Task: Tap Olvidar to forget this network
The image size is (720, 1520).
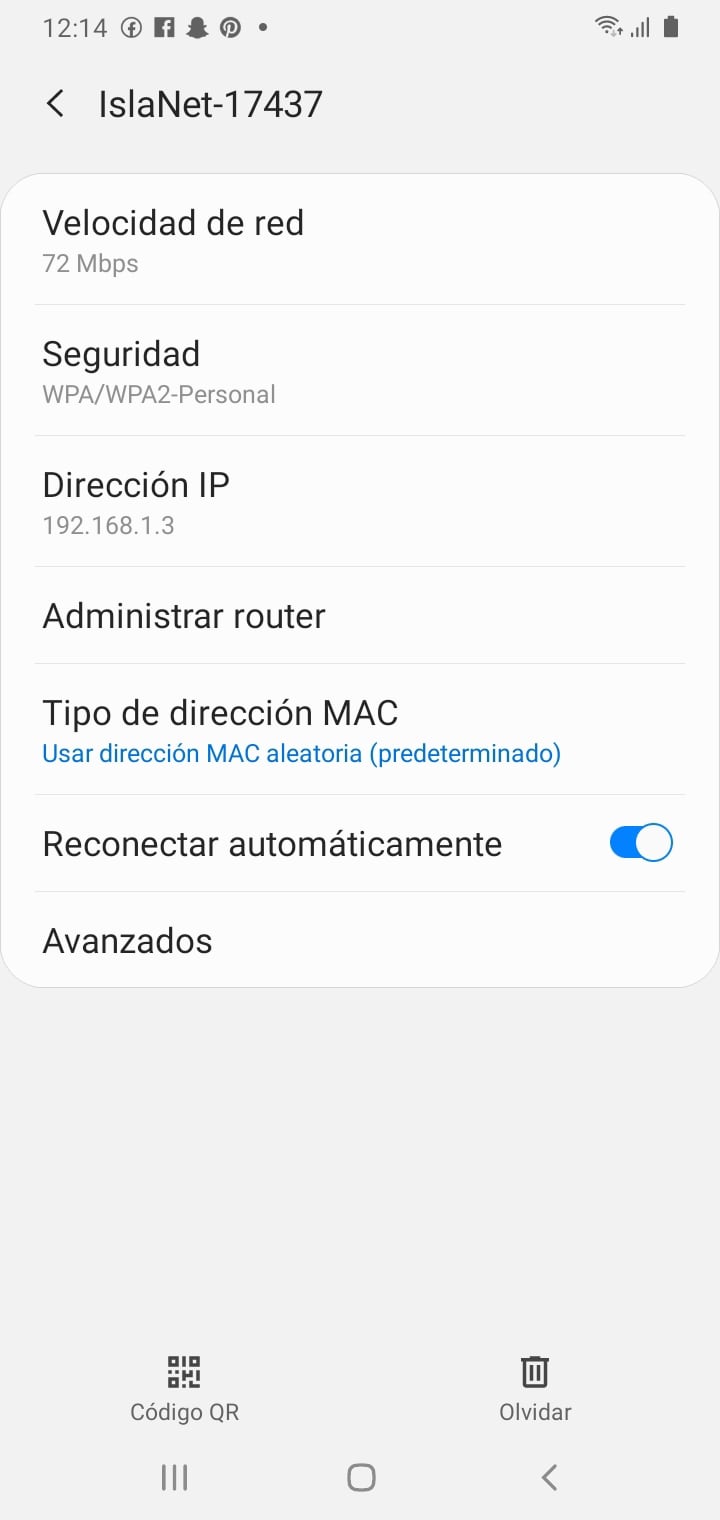Action: pos(535,1388)
